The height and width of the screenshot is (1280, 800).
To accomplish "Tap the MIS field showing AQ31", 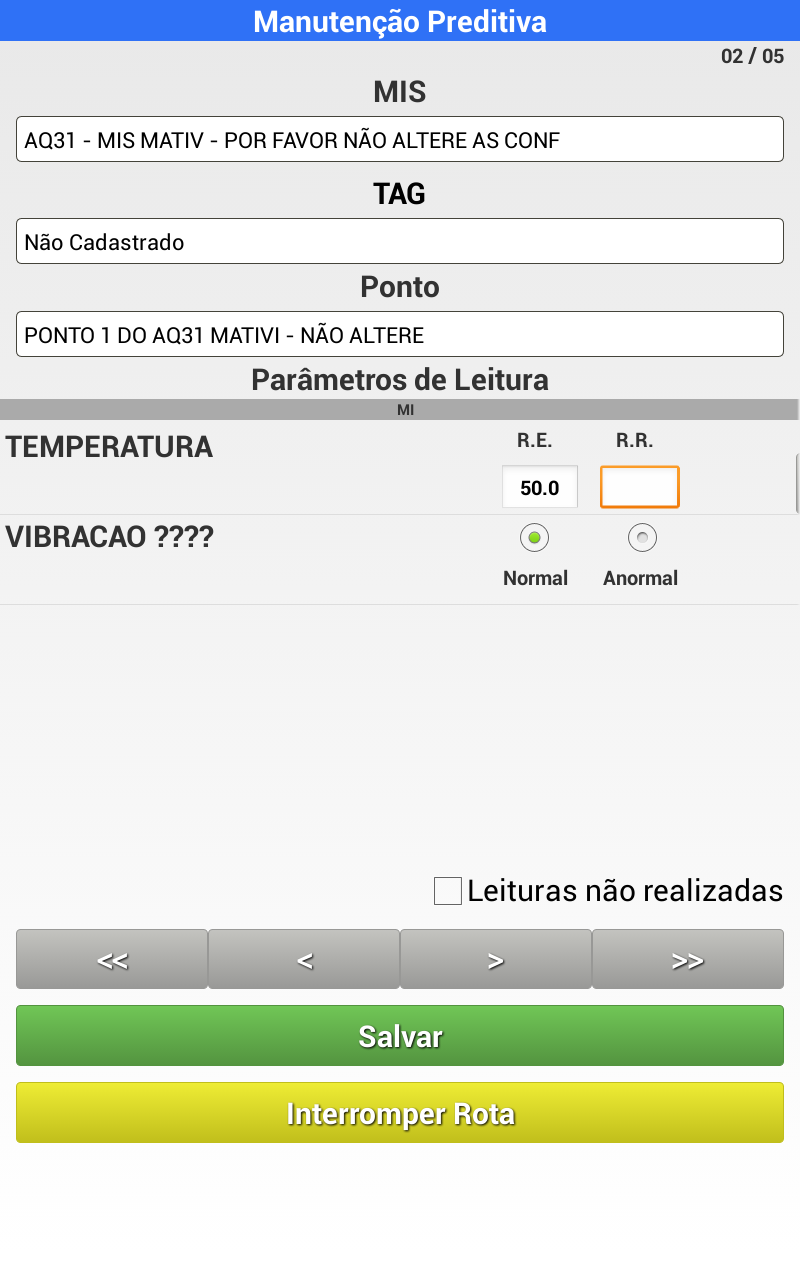I will click(400, 139).
